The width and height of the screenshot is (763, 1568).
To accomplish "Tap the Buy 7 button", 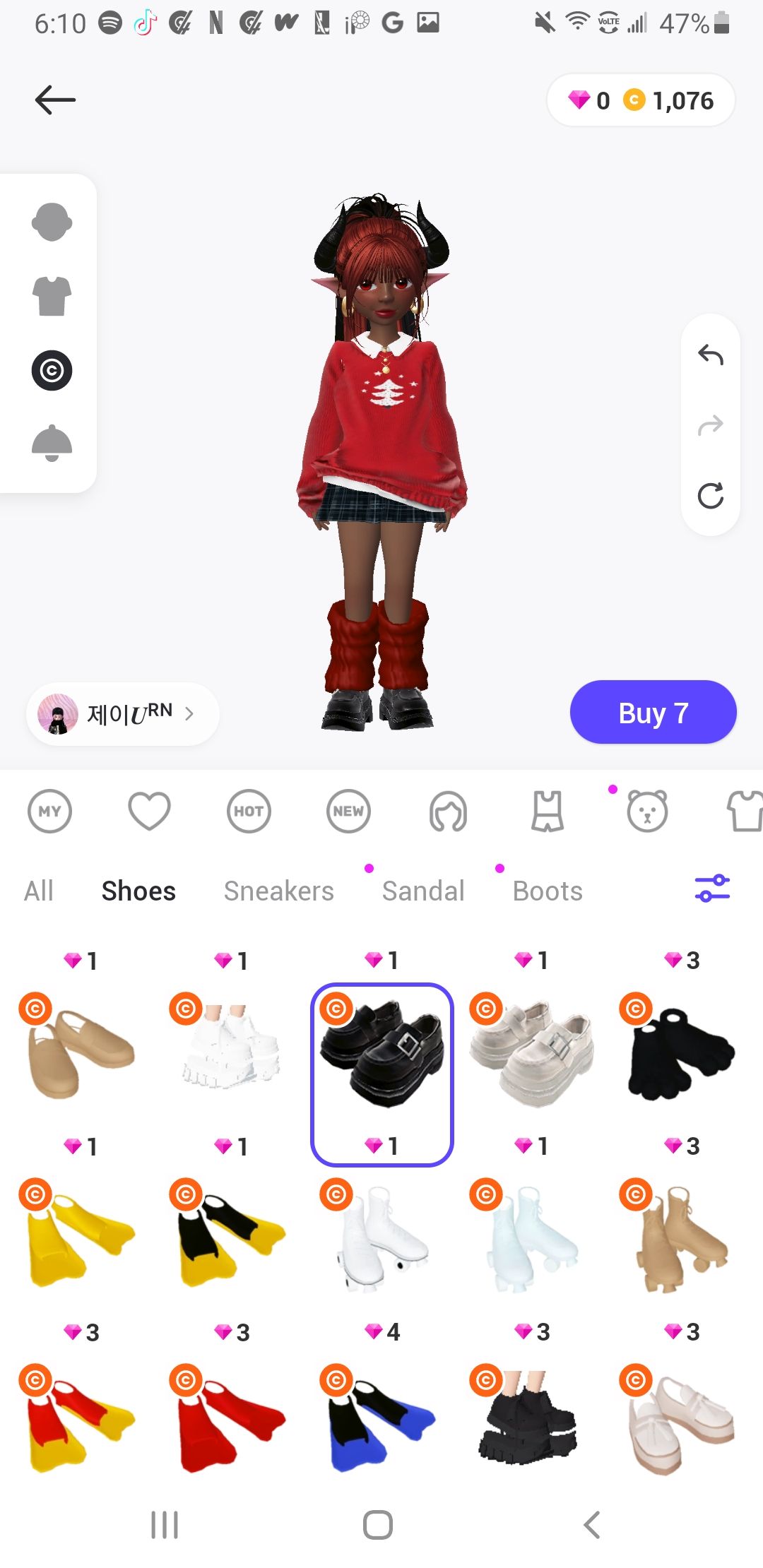I will point(653,713).
